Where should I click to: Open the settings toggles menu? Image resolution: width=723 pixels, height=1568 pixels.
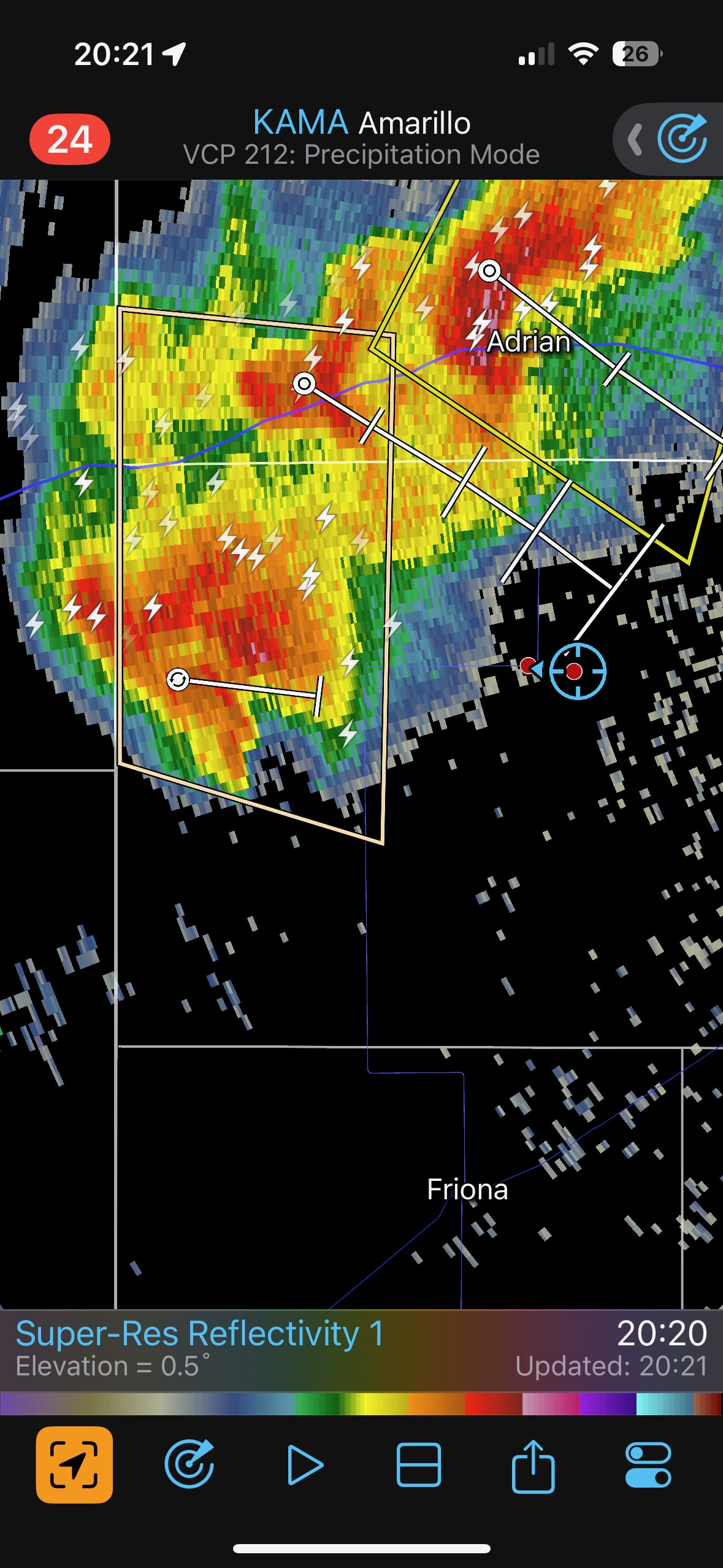point(648,1464)
